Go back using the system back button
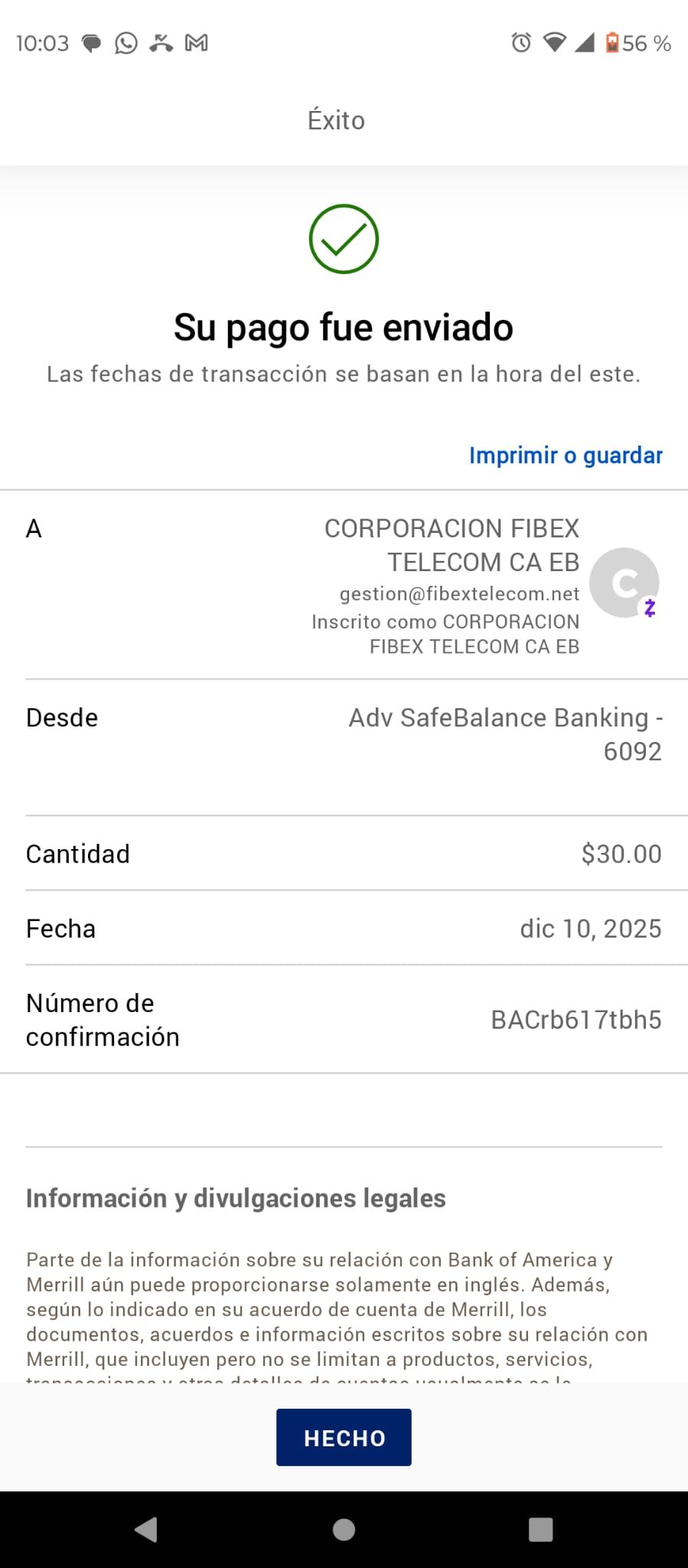688x1568 pixels. pos(146,1529)
